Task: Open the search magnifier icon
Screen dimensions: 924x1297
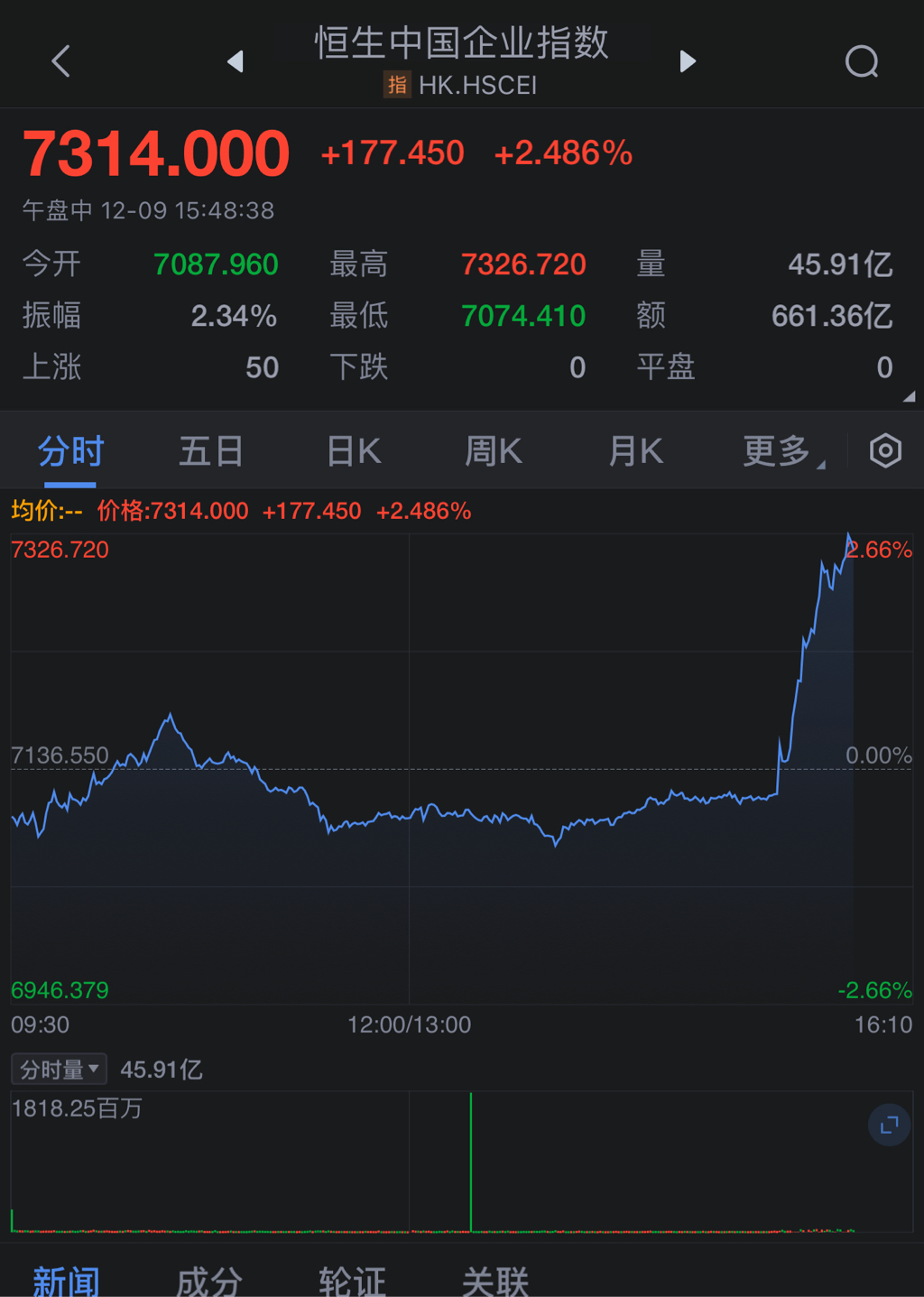Action: pos(862,61)
